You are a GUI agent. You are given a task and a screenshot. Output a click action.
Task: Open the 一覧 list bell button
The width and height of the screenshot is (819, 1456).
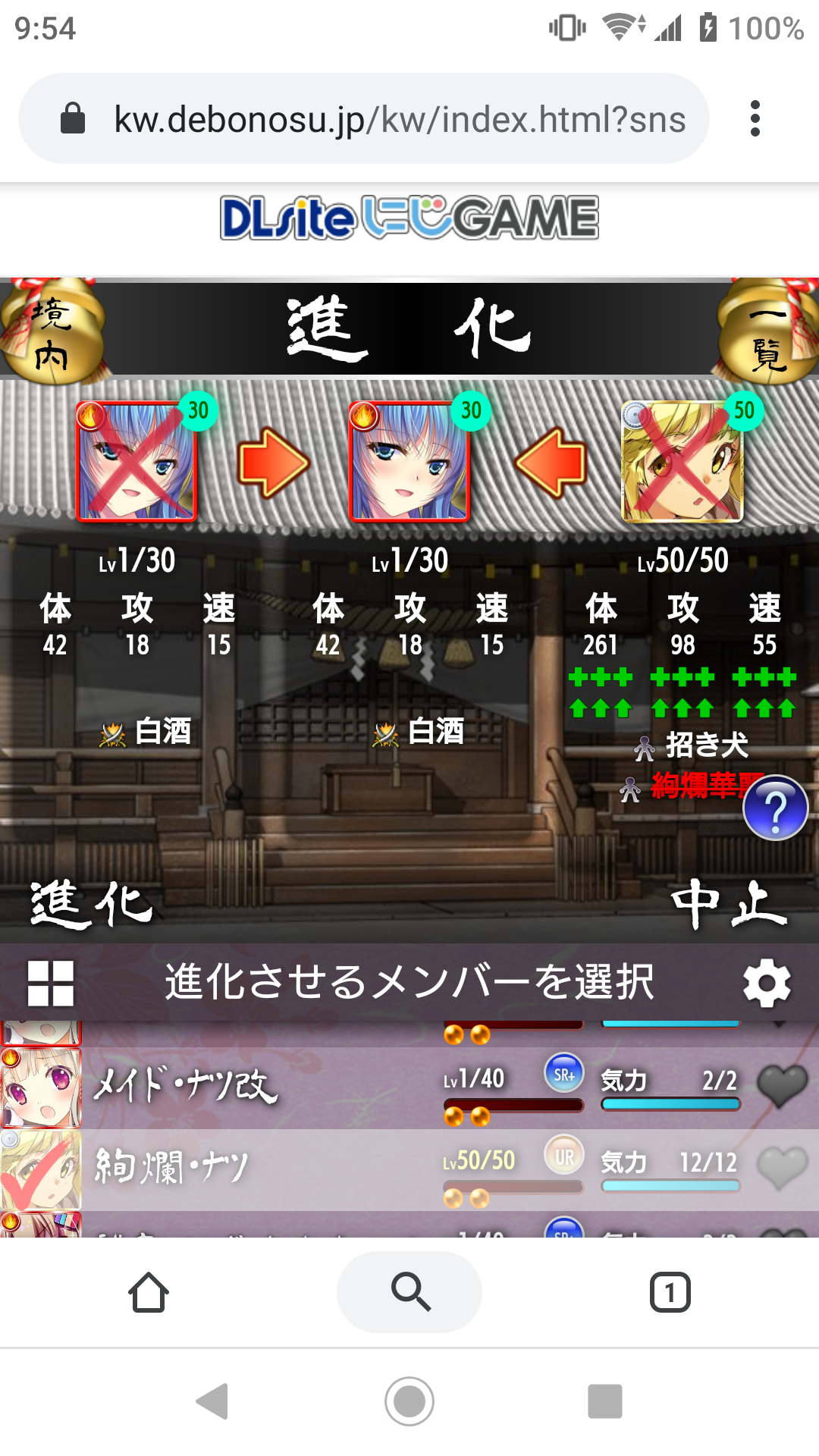767,332
